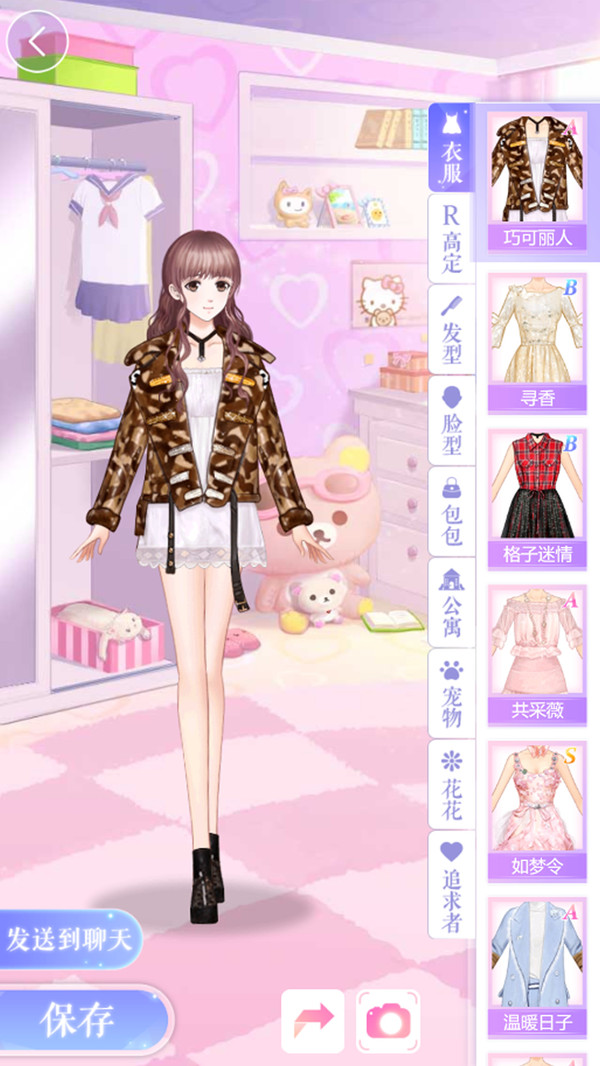Choose the 巧可丽人 outfit
Screen dimensions: 600x1066
pos(536,180)
